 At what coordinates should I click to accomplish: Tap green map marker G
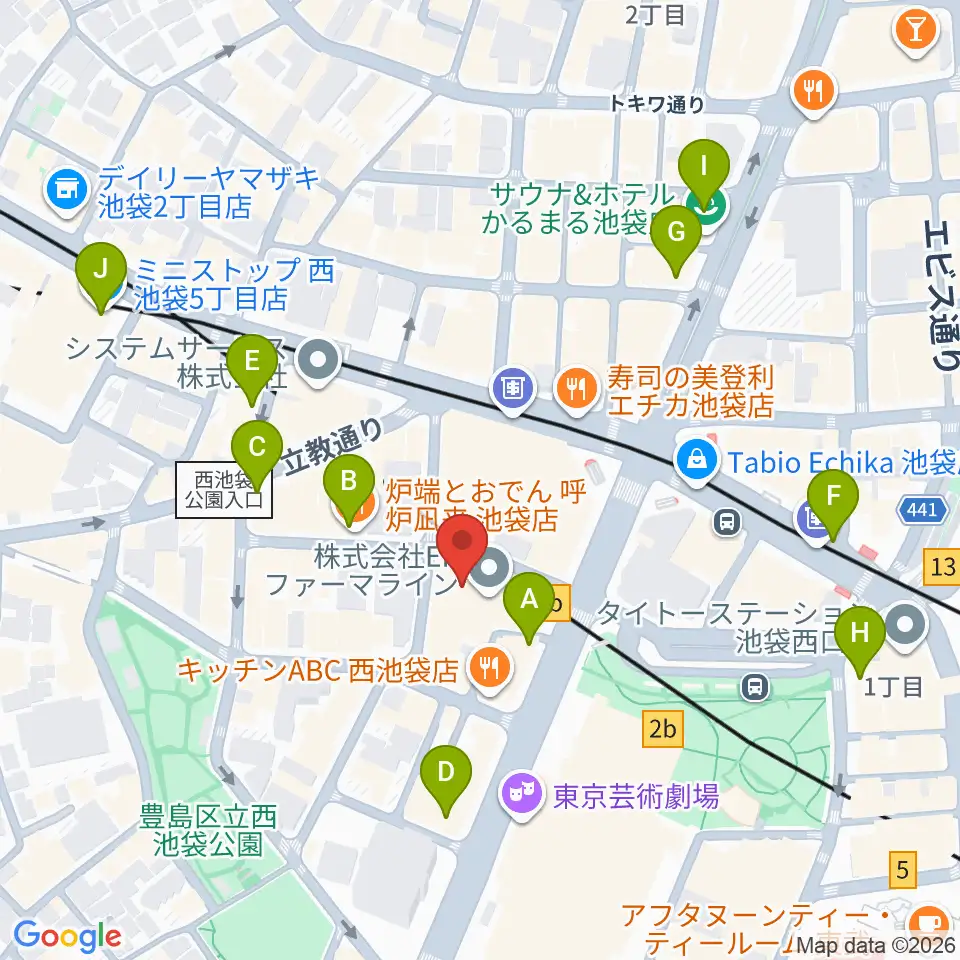(x=676, y=239)
